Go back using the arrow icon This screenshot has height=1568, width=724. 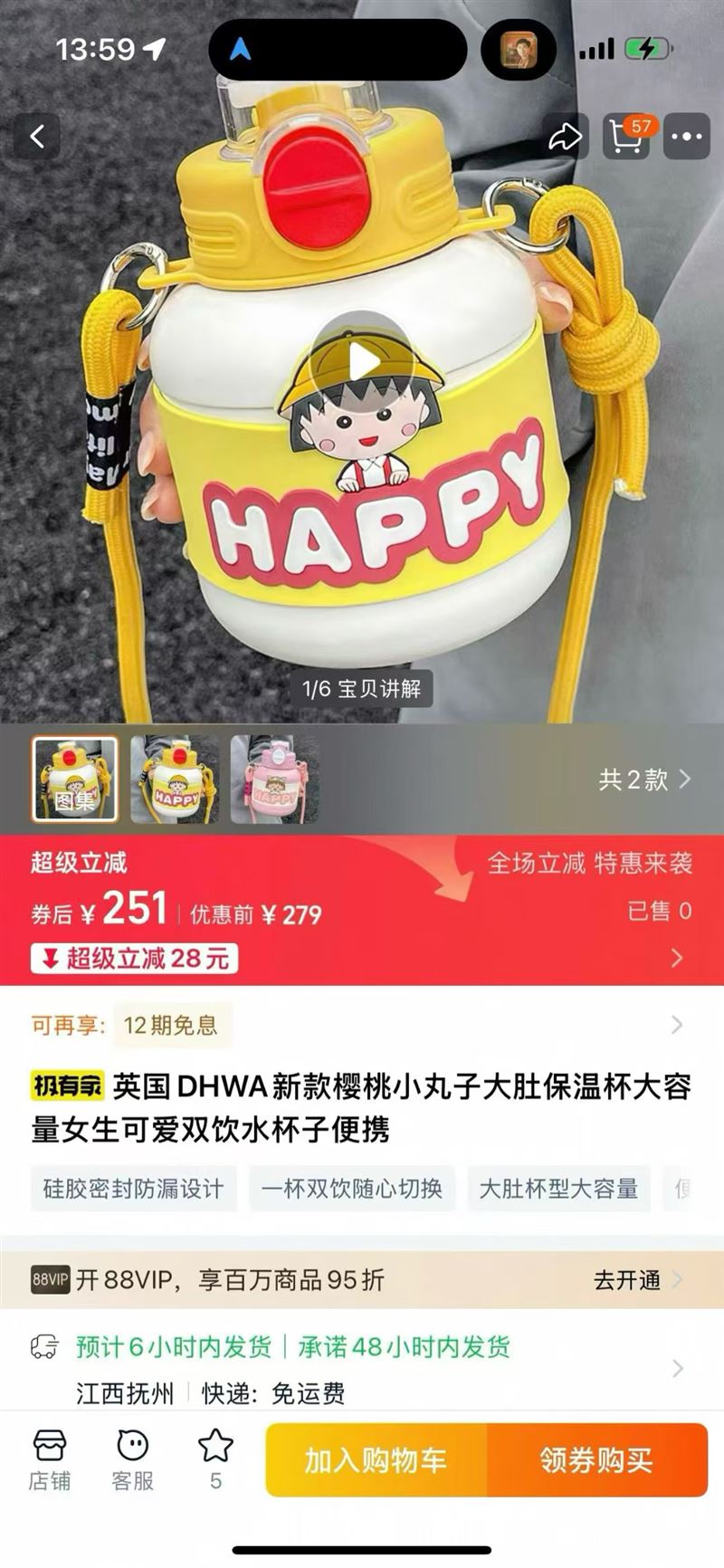tap(37, 137)
